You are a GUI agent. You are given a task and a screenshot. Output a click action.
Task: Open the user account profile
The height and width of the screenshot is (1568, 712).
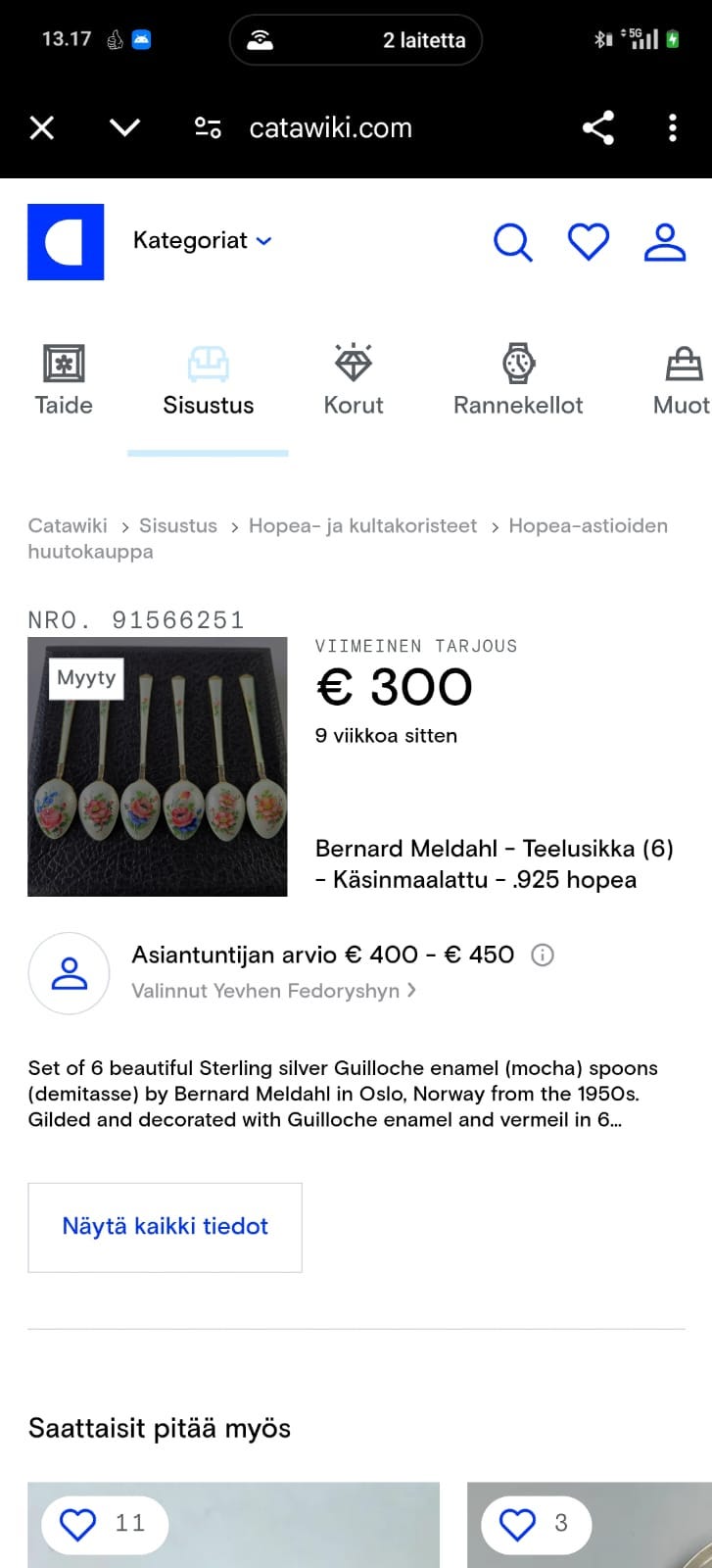pos(664,242)
